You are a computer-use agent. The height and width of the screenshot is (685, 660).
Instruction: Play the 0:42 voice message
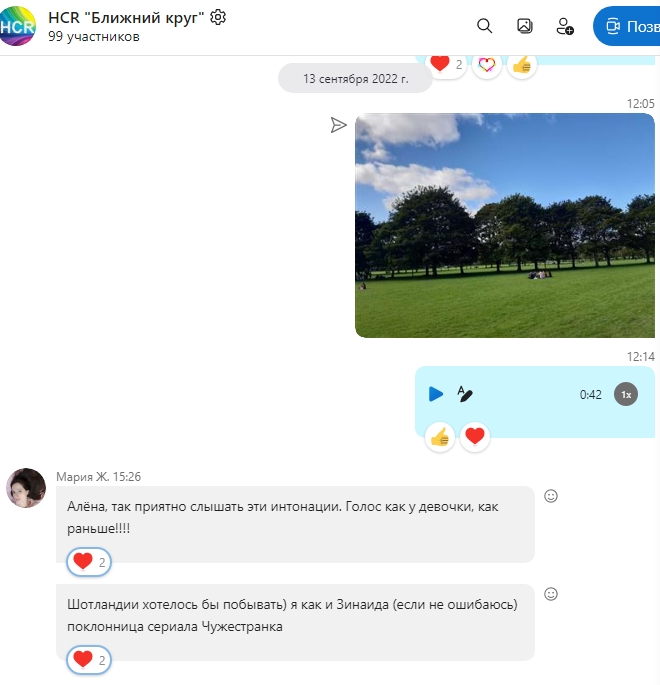point(436,394)
